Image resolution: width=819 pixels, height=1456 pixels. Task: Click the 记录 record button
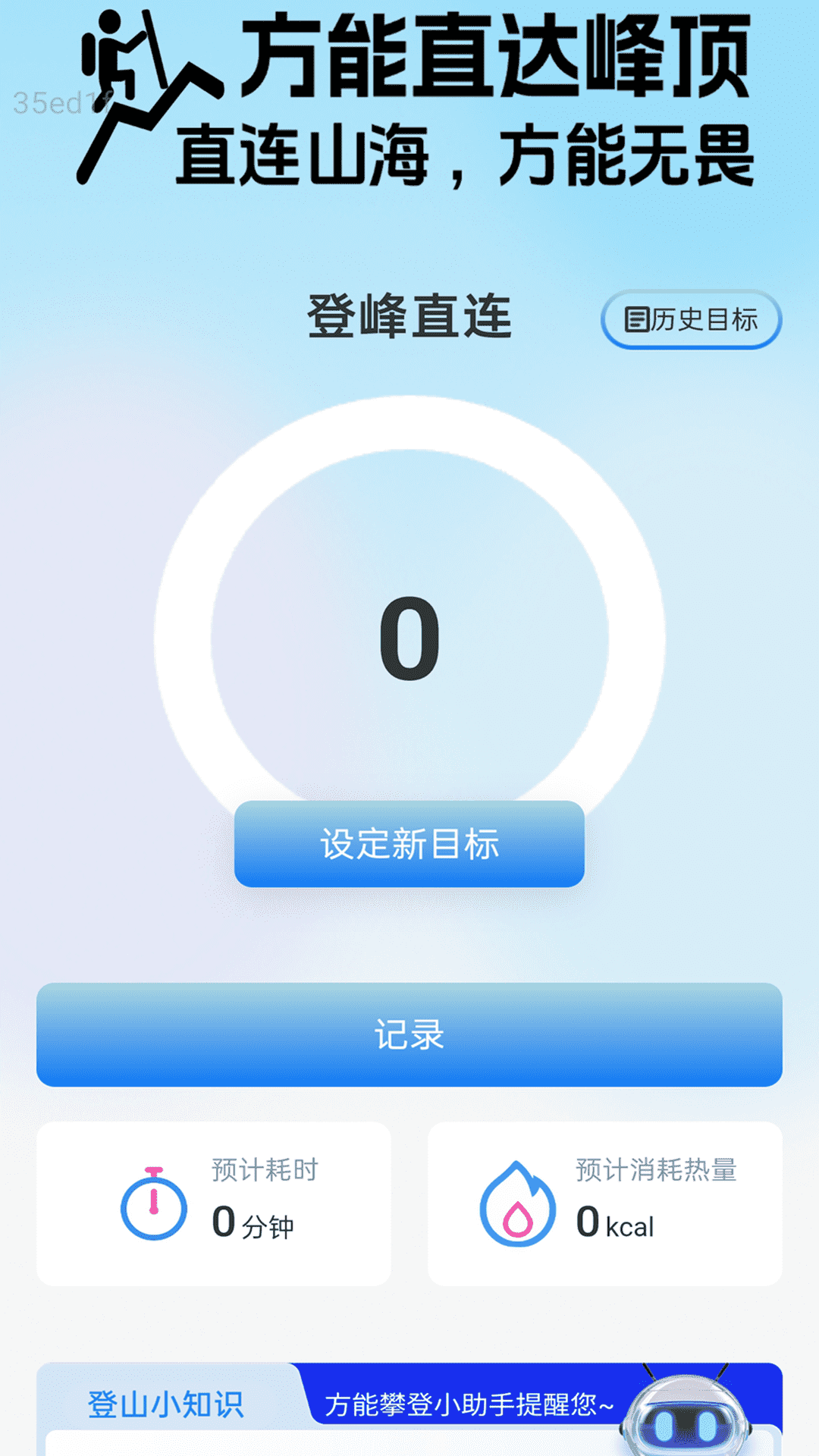pos(409,1036)
